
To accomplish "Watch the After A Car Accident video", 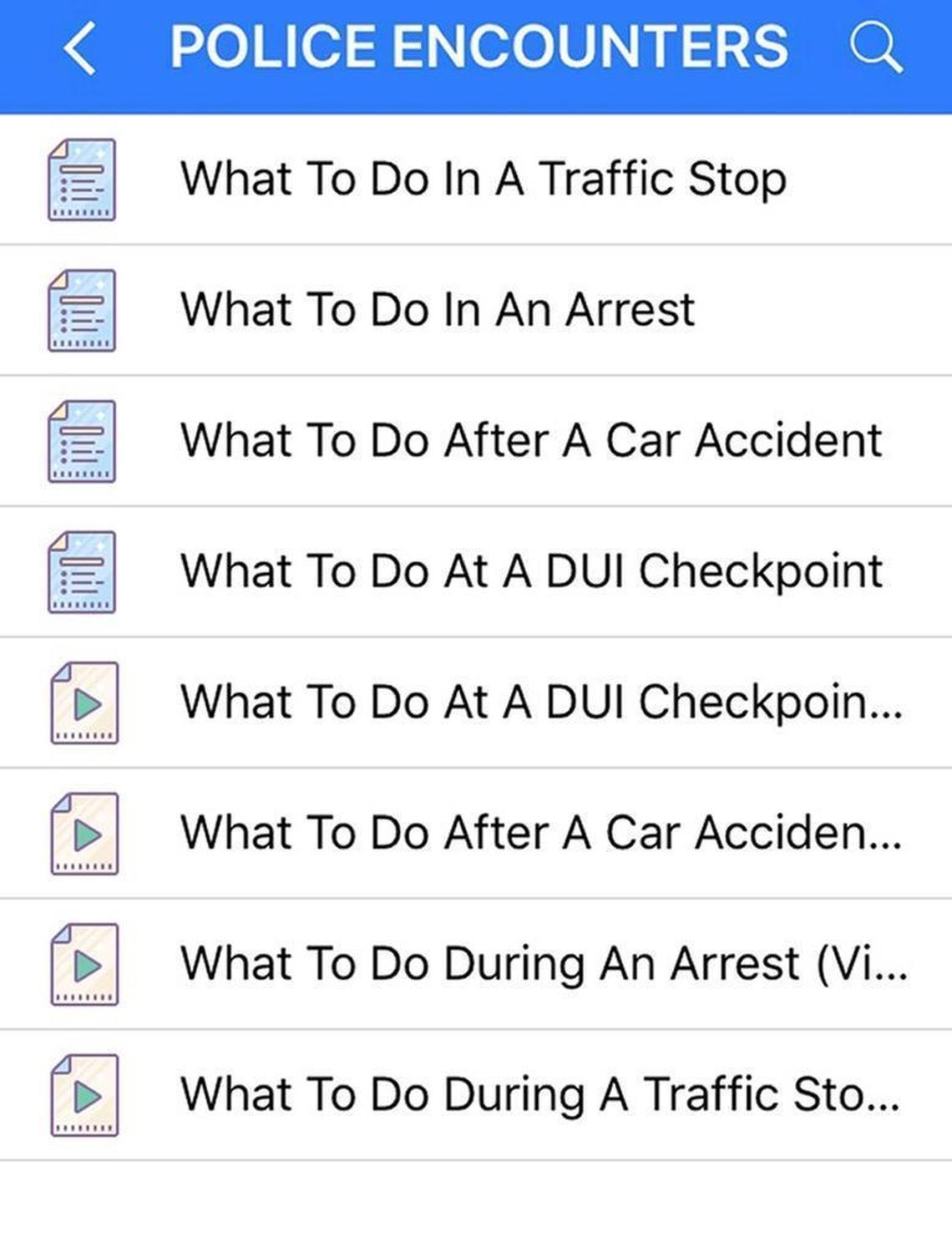I will pos(540,833).
